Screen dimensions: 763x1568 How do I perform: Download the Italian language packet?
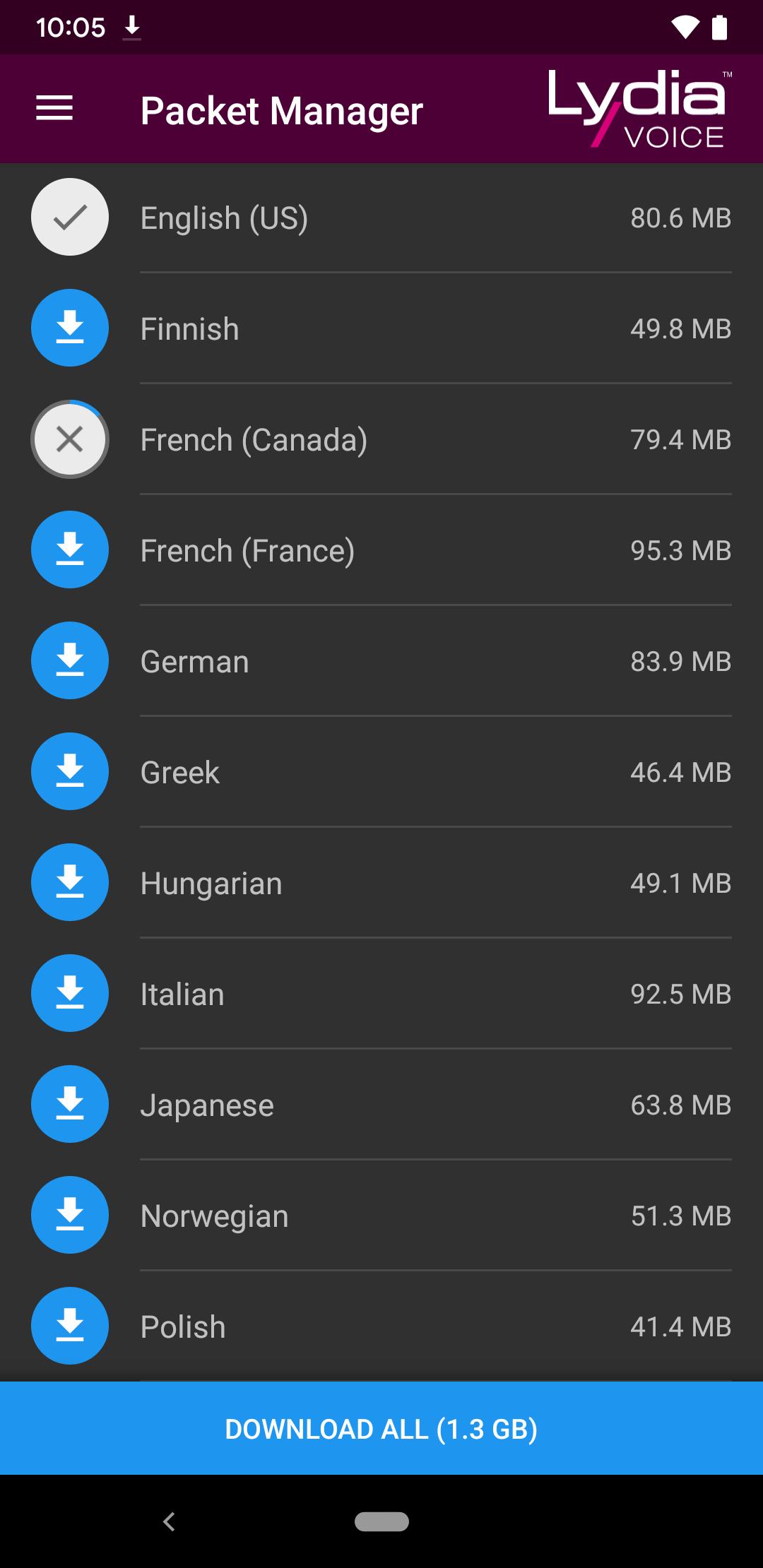coord(70,993)
